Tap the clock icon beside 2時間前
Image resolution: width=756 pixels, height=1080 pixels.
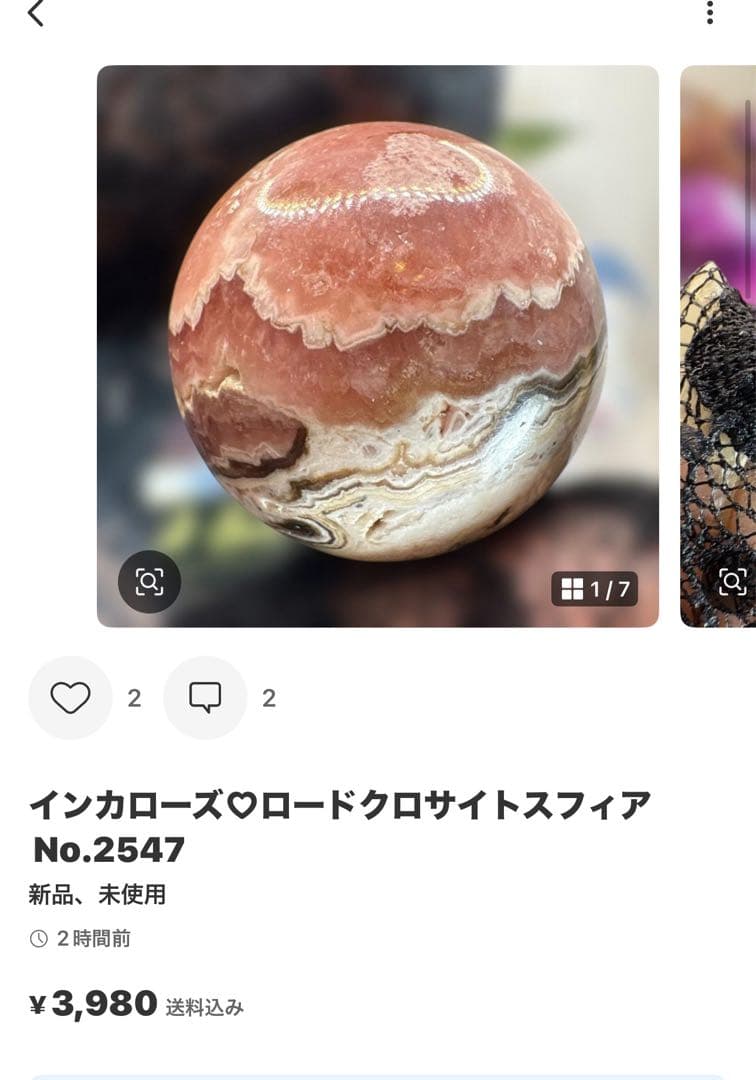point(38,938)
